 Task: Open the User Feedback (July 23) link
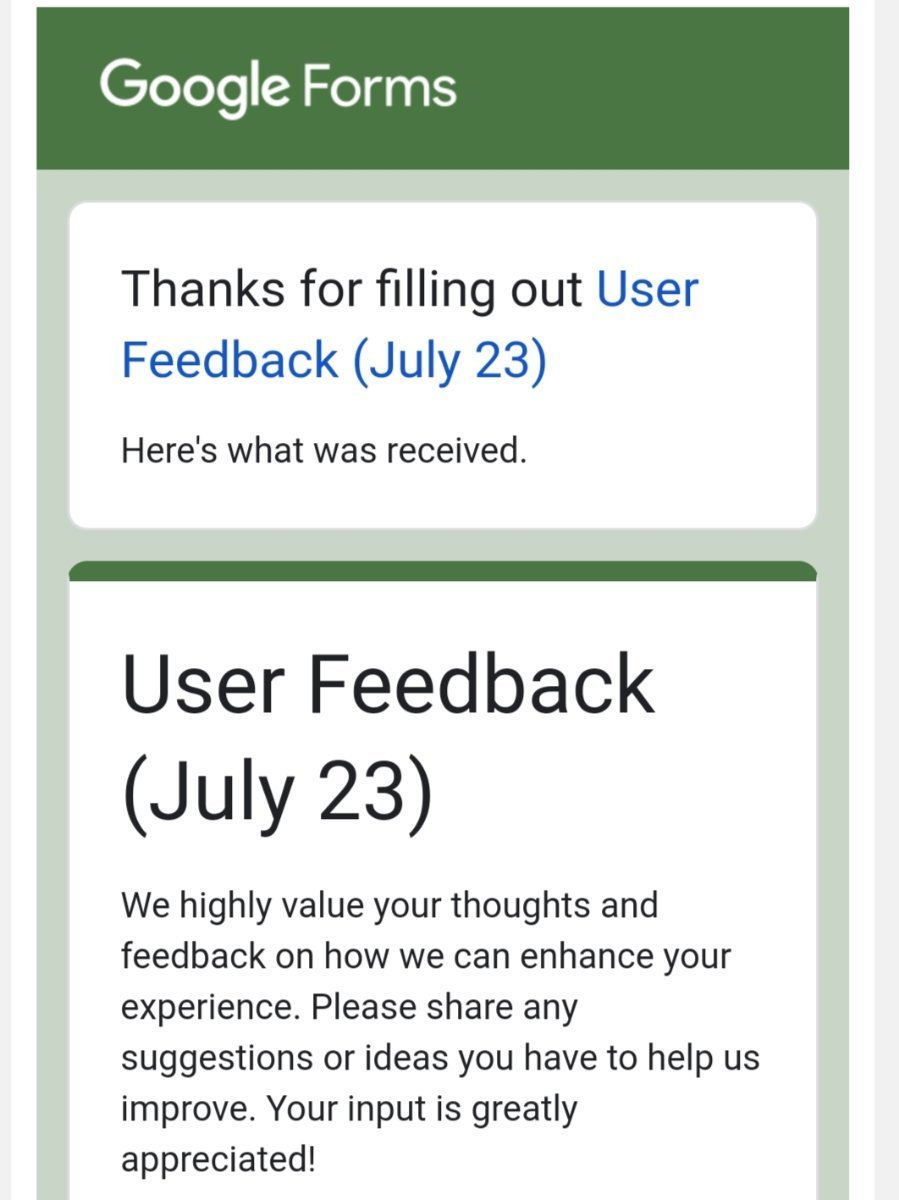(333, 360)
